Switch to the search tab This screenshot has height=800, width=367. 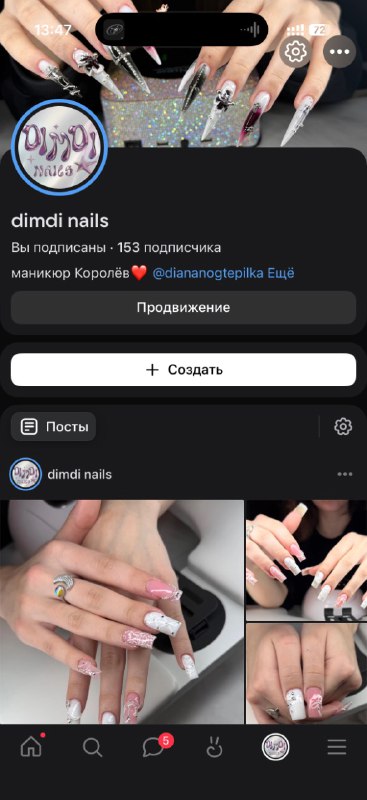click(x=92, y=748)
